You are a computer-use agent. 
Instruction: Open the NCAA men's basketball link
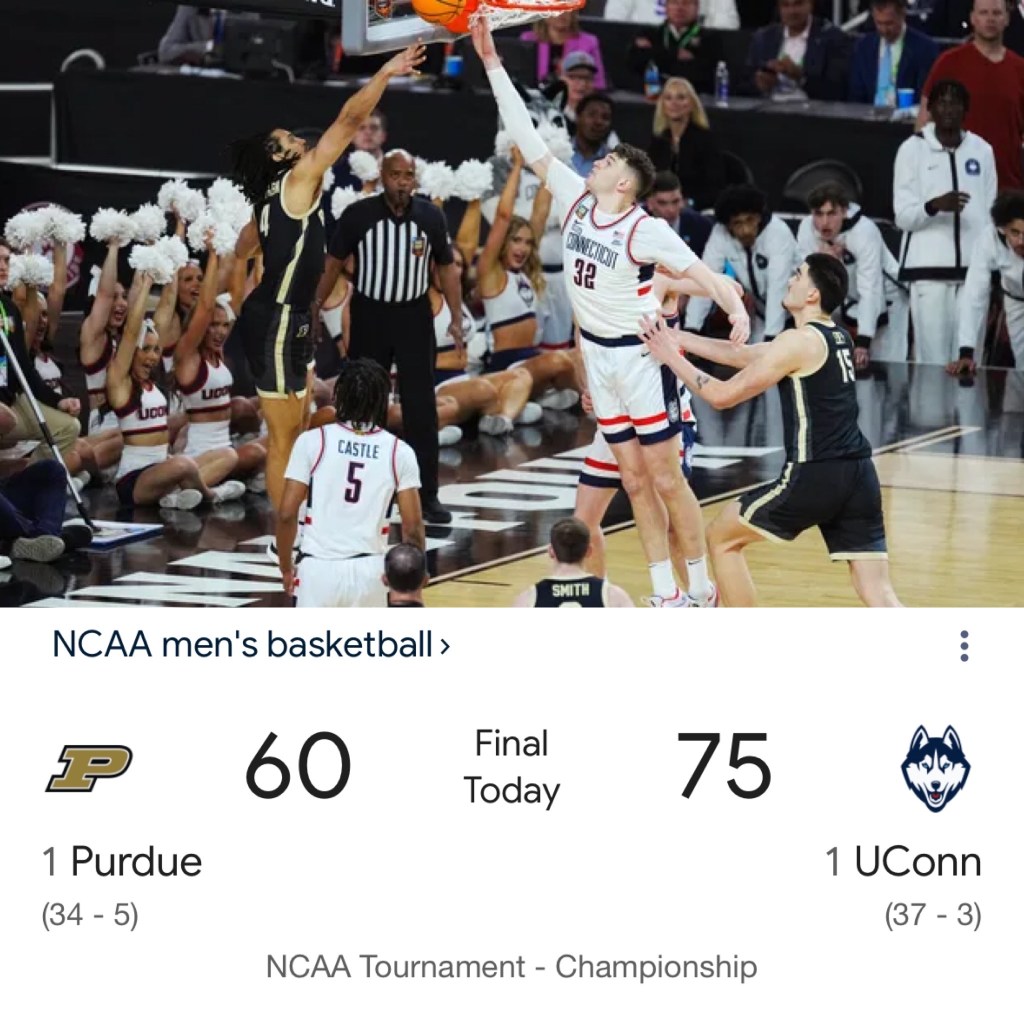(x=250, y=645)
